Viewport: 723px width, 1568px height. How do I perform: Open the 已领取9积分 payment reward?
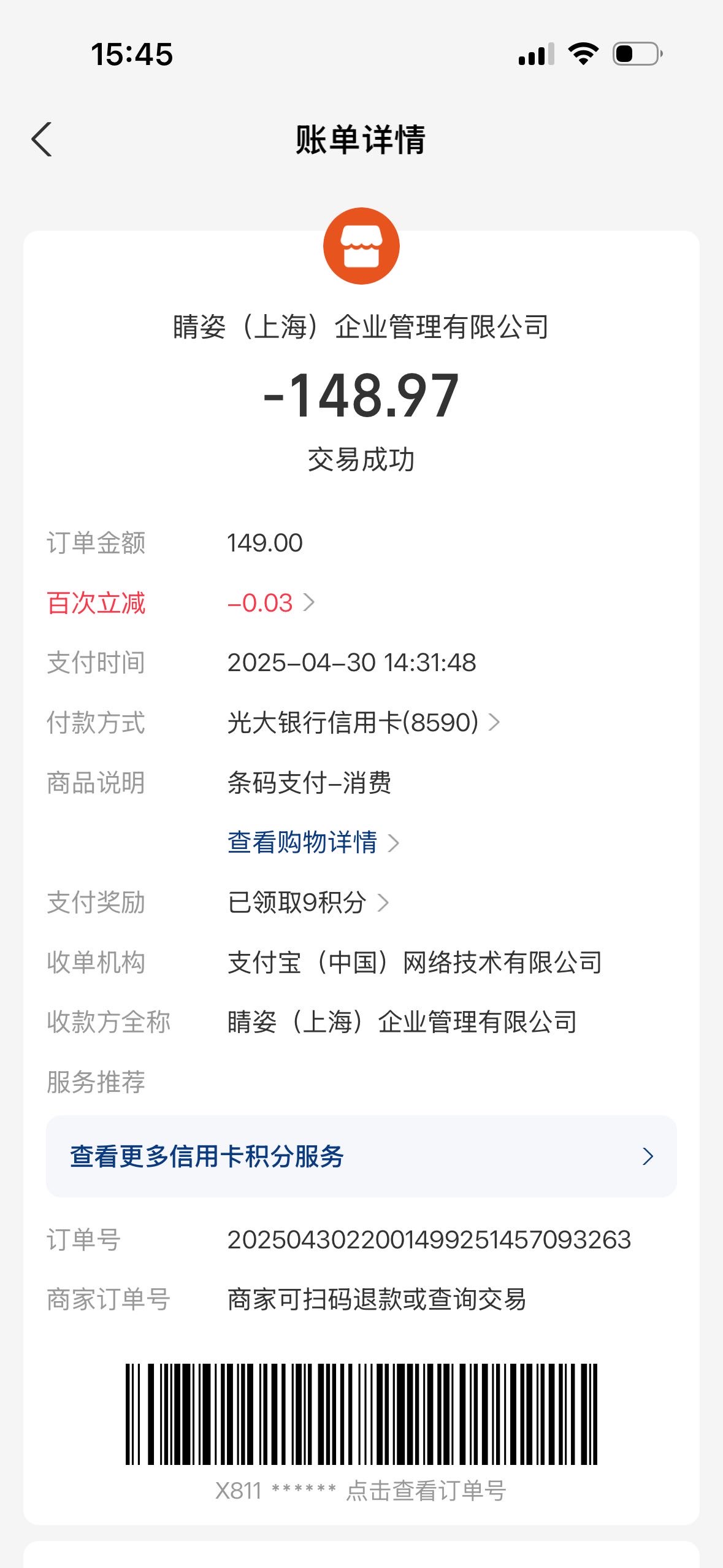[x=308, y=902]
